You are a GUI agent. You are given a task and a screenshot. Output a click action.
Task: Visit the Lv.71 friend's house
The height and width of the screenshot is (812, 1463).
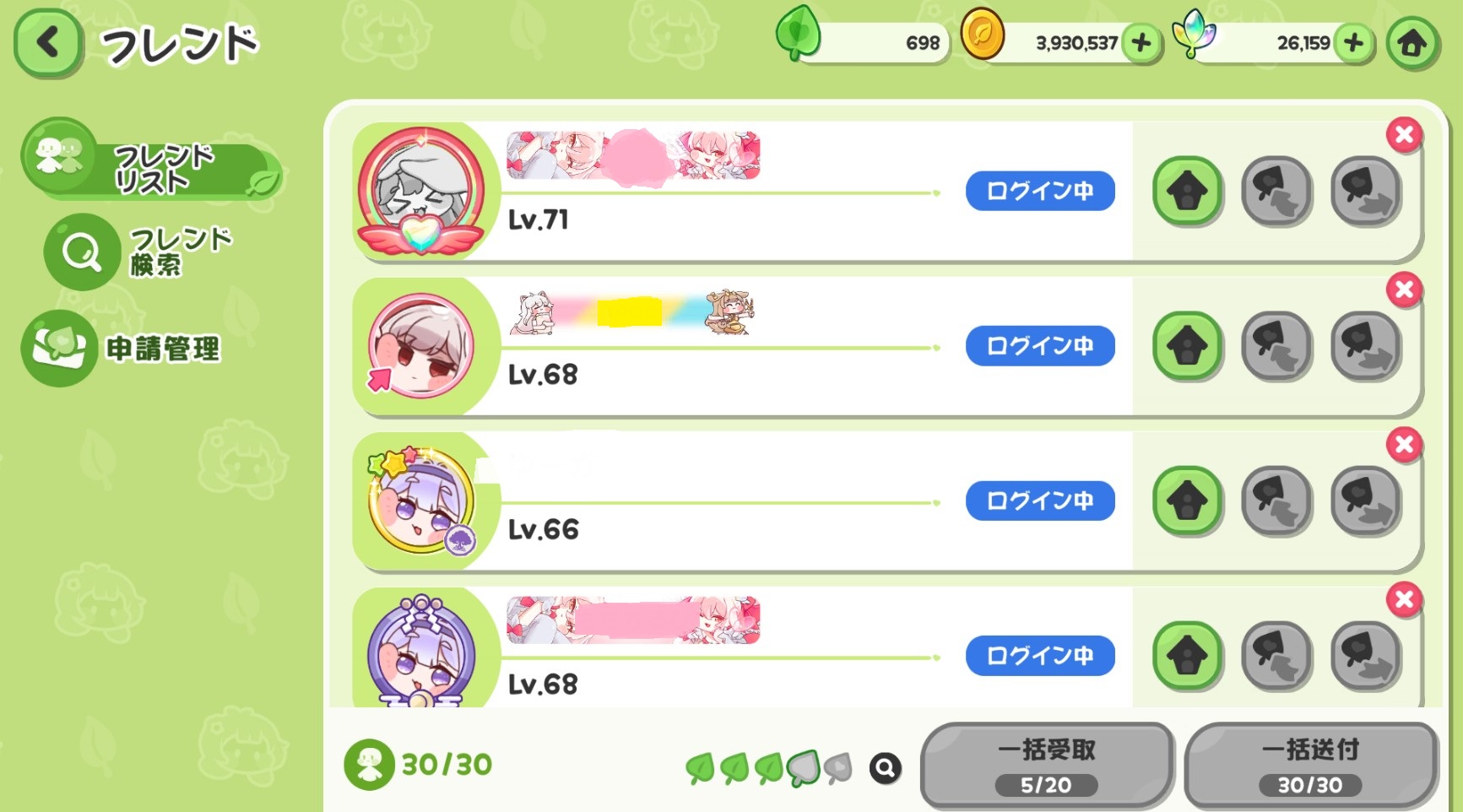coord(1187,191)
